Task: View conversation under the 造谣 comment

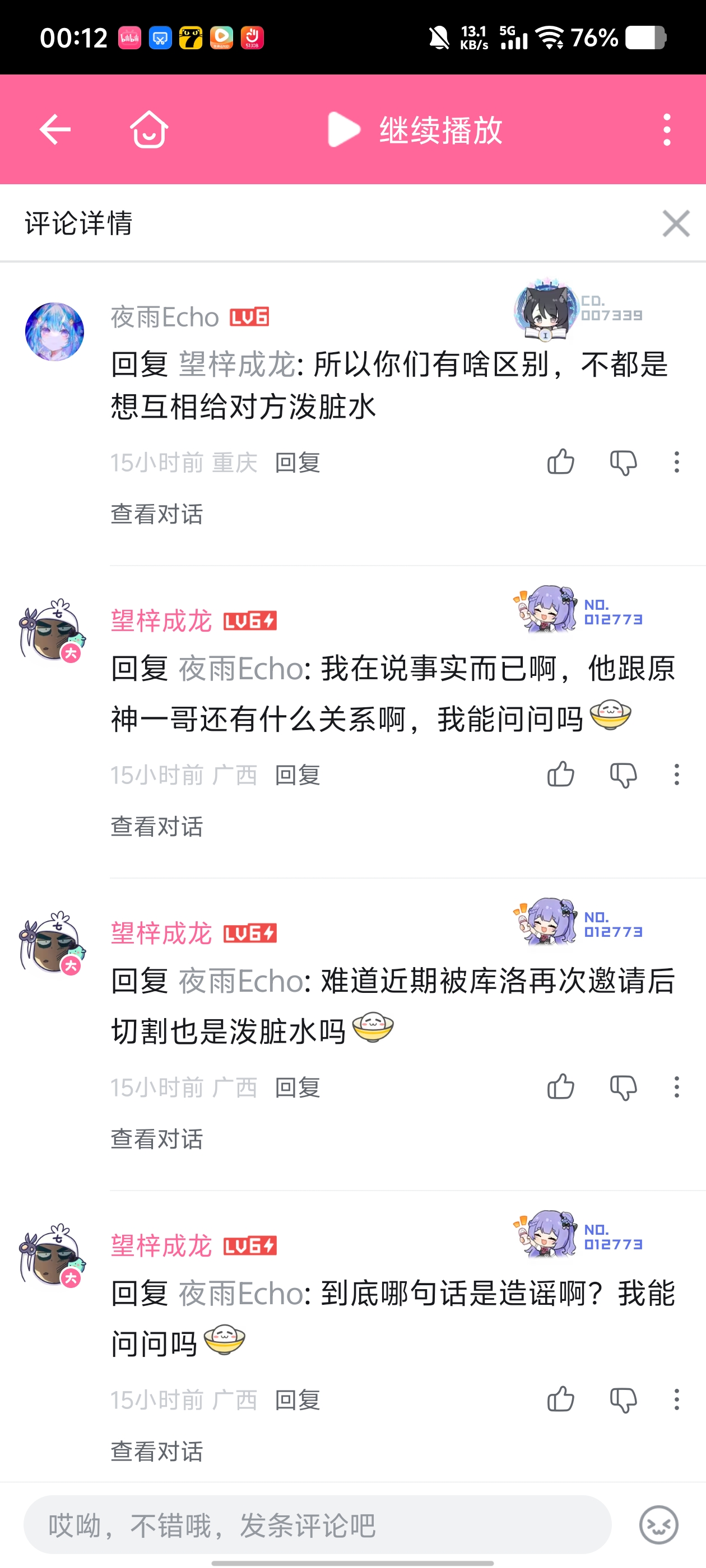Action: (x=156, y=1451)
